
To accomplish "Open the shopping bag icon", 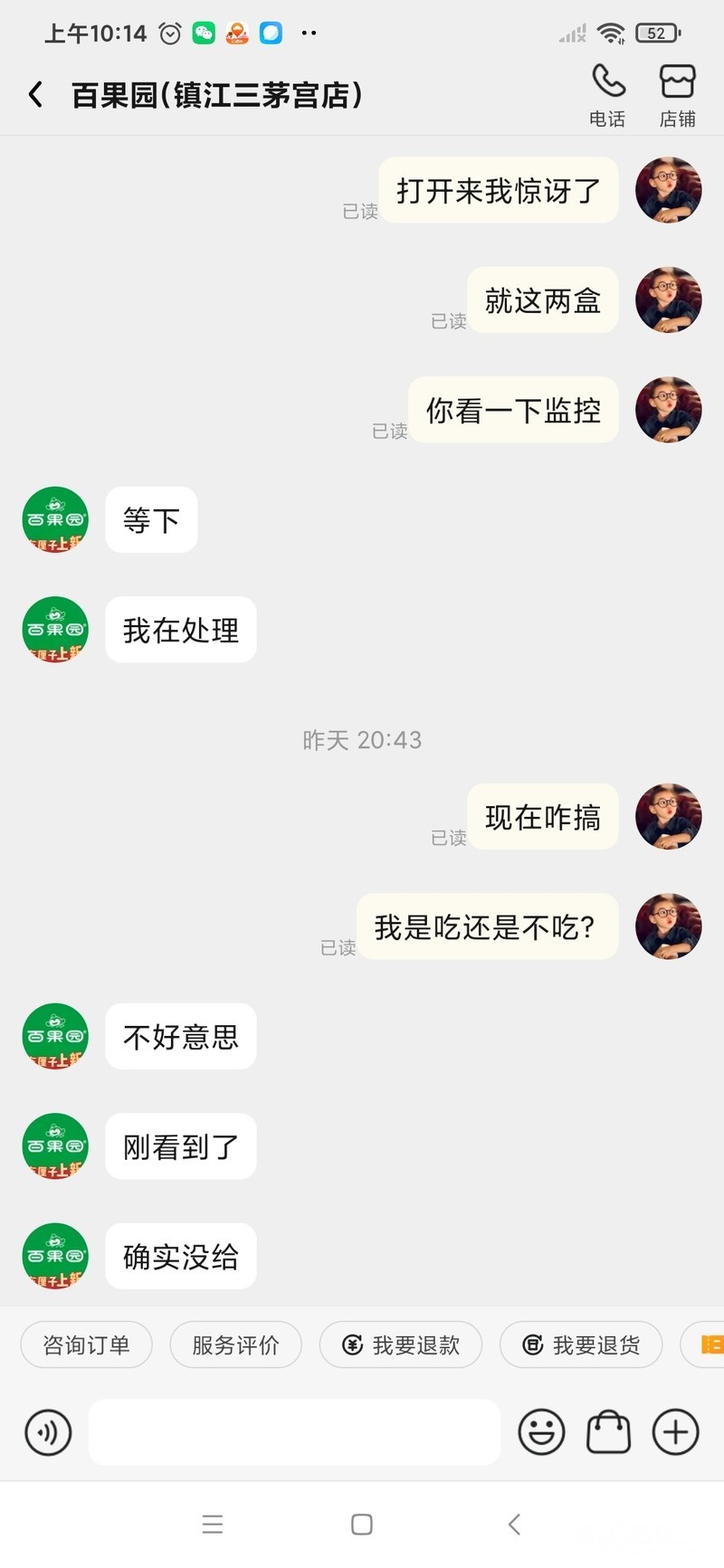I will coord(608,1432).
